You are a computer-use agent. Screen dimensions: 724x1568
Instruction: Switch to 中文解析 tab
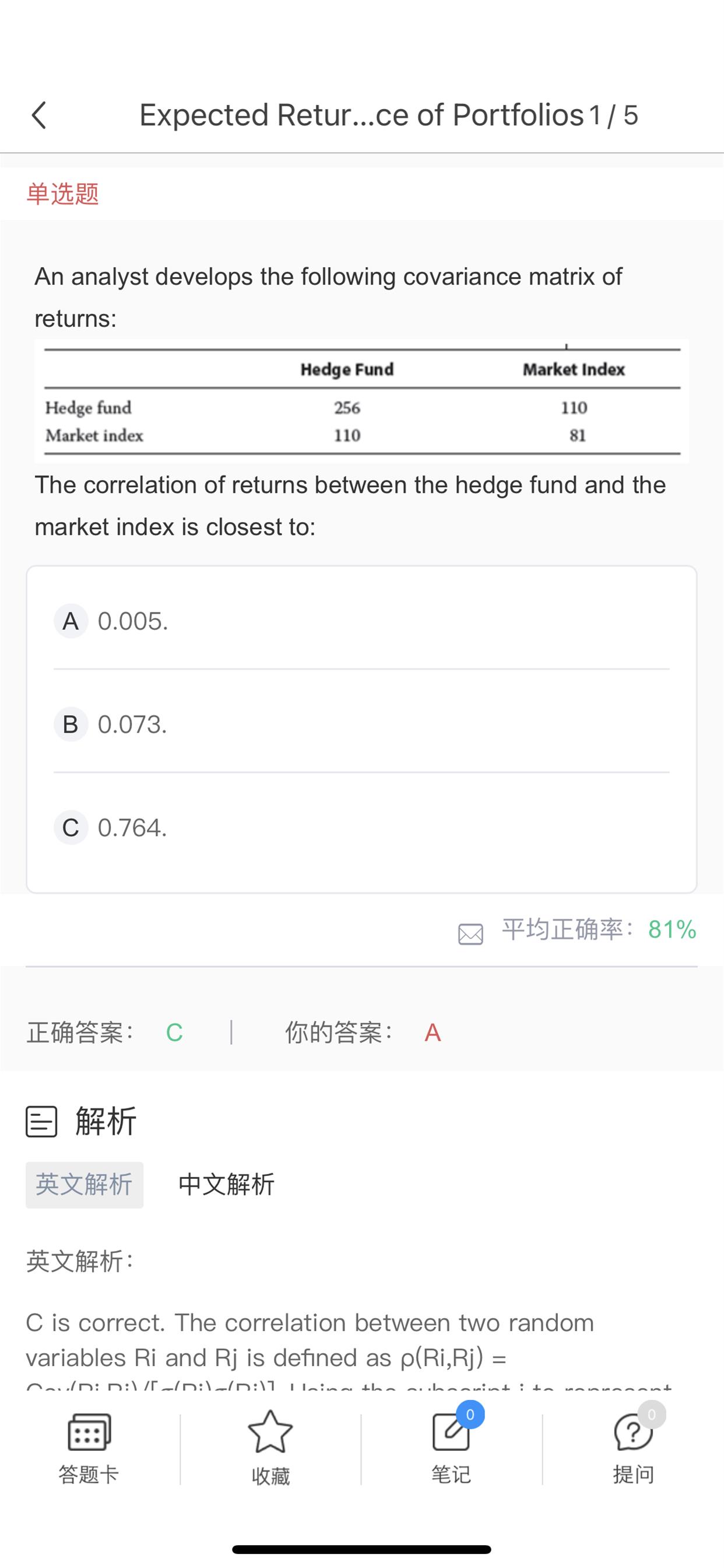pyautogui.click(x=226, y=1185)
